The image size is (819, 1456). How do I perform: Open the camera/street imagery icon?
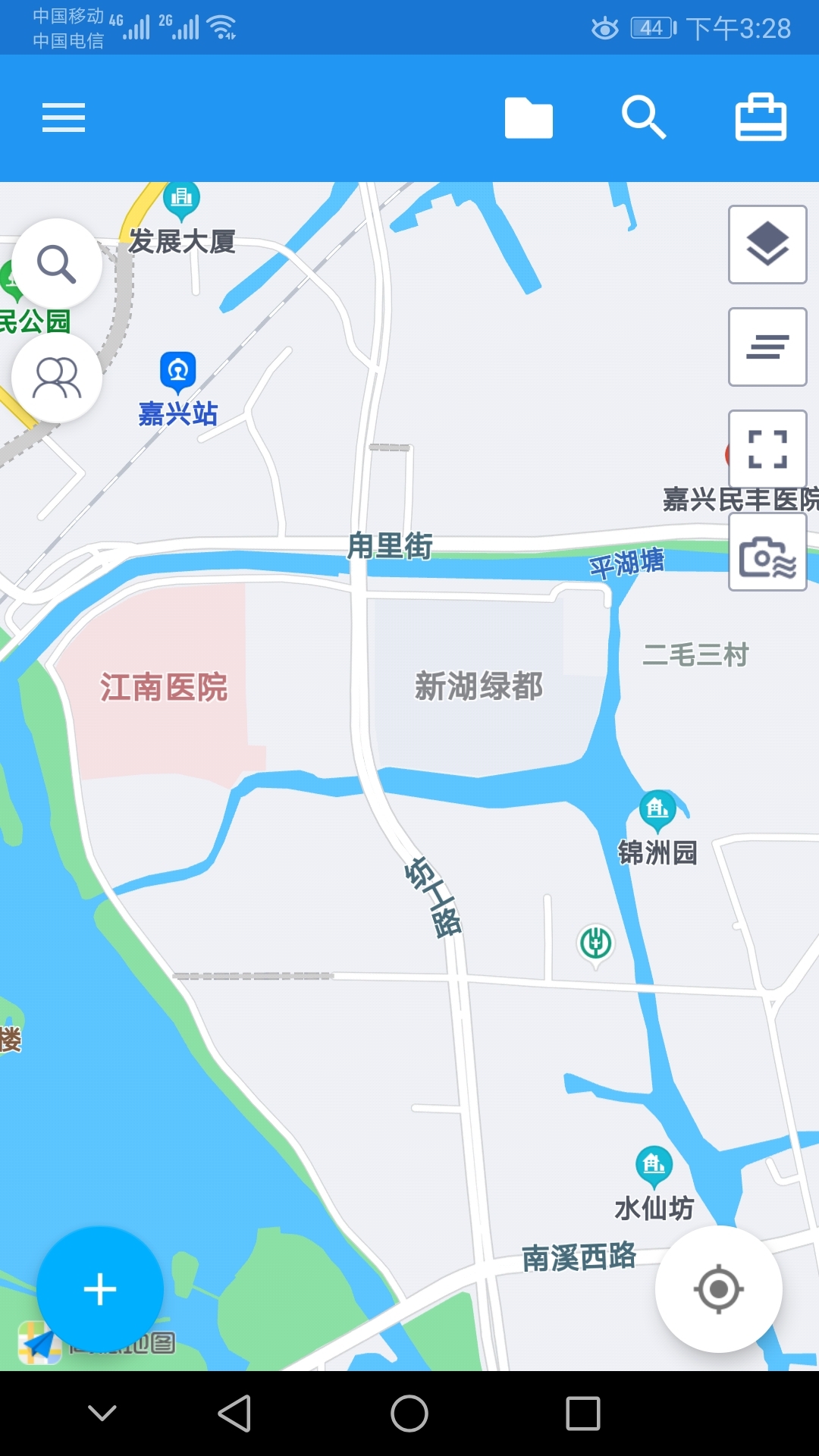tap(767, 551)
